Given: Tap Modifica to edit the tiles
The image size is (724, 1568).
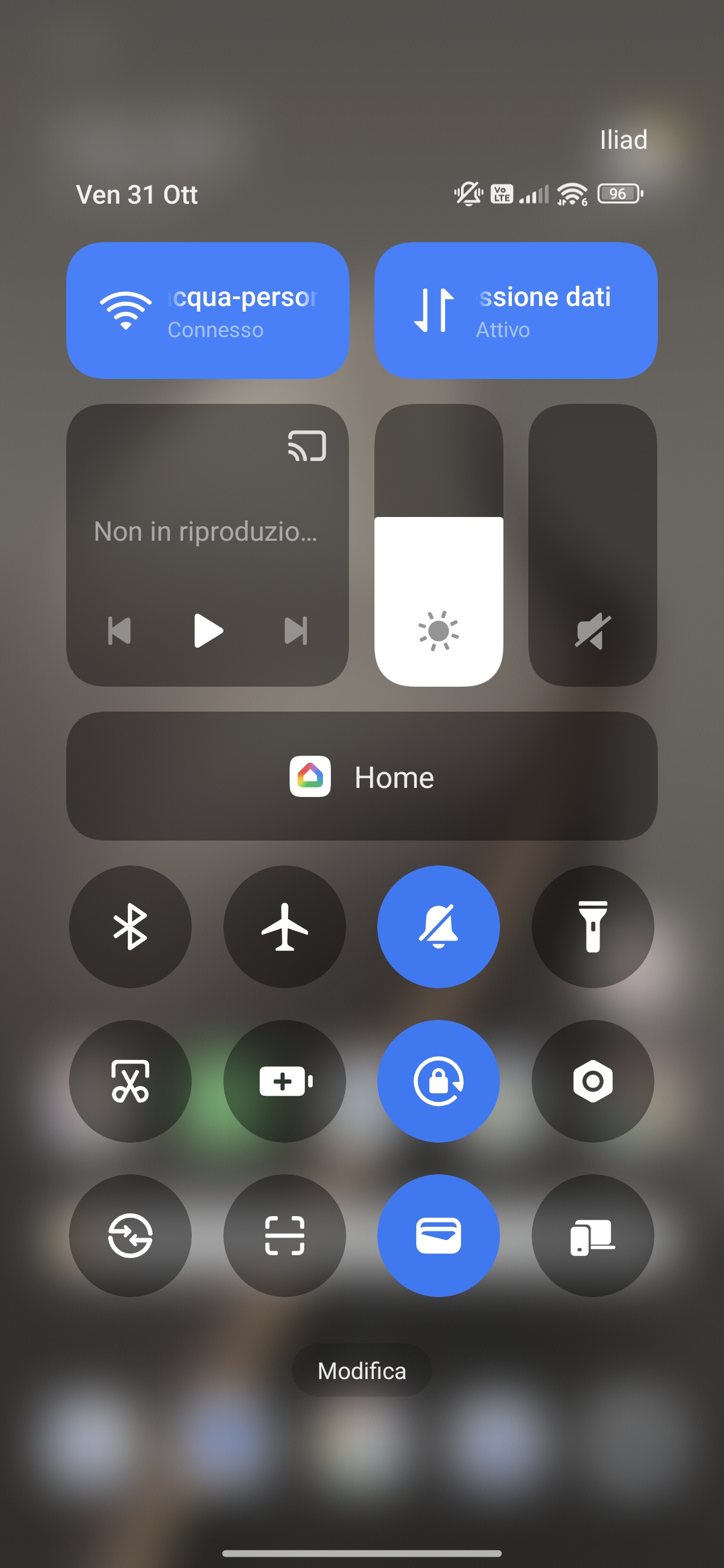Looking at the screenshot, I should click(361, 1371).
